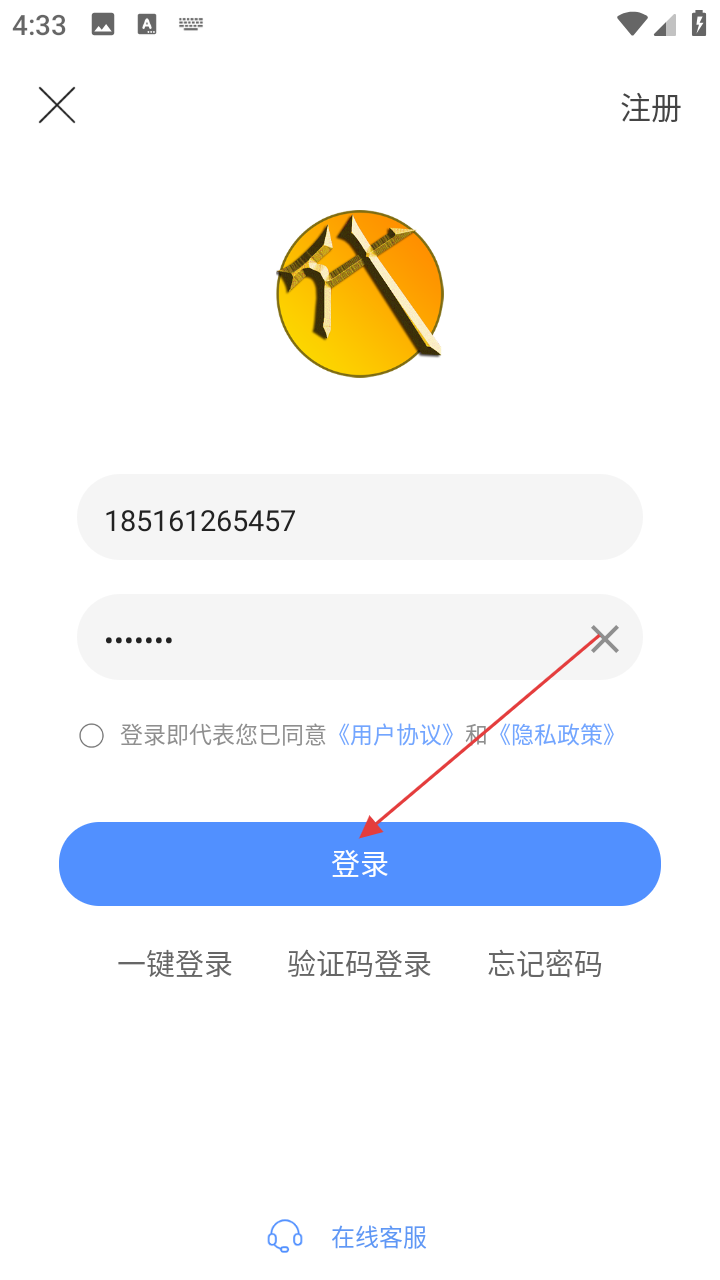This screenshot has width=720, height=1280.
Task: Tap the blue 登录 button
Action: point(360,864)
